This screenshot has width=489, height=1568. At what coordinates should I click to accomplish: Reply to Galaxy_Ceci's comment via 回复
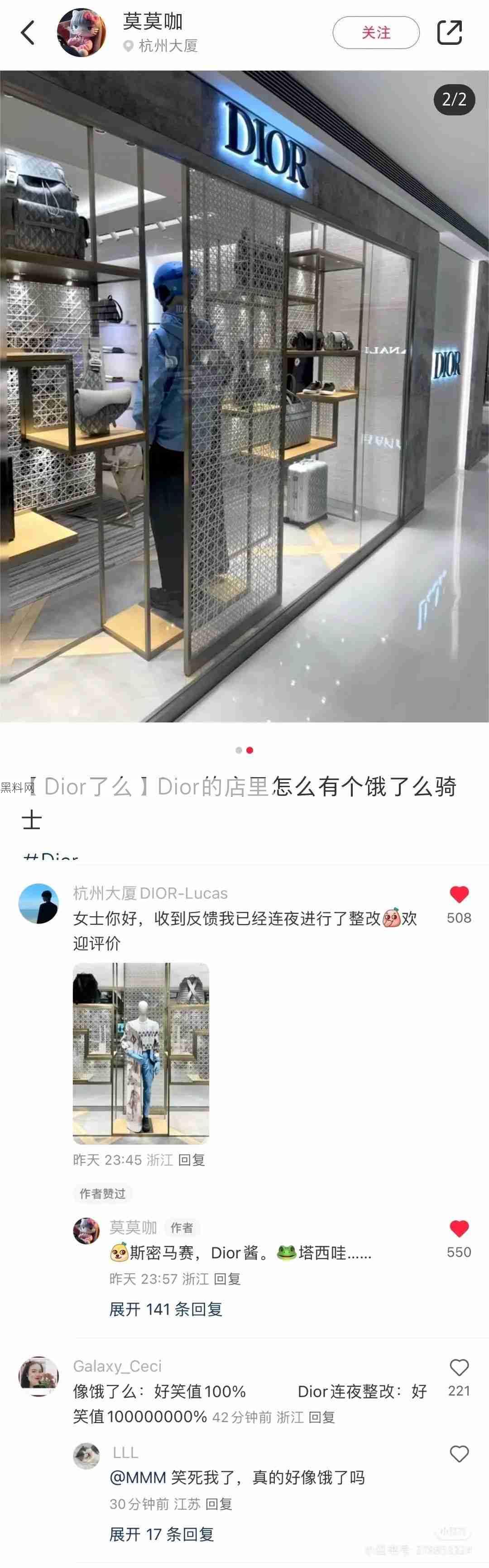[x=321, y=1418]
